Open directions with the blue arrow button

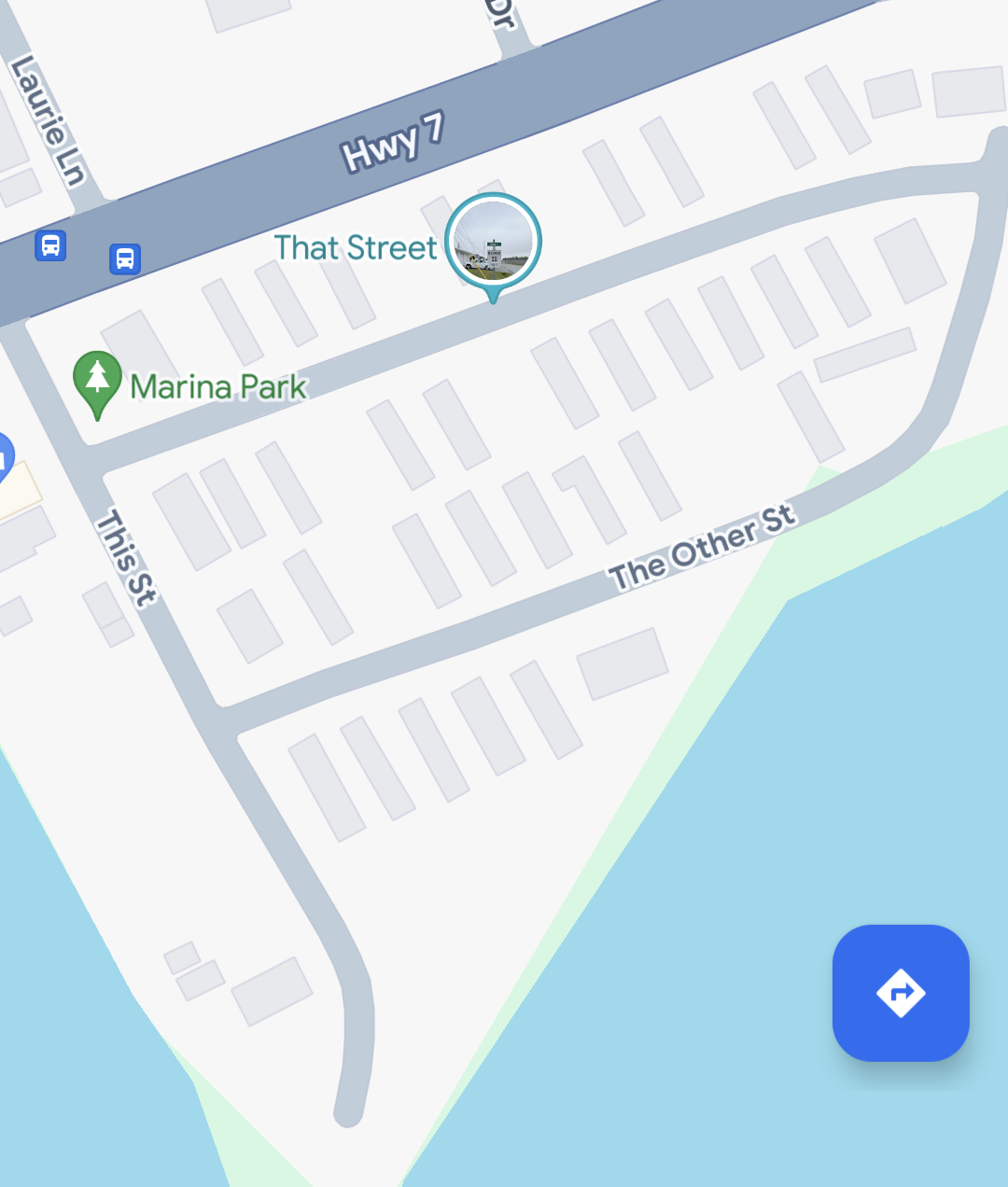[x=900, y=992]
